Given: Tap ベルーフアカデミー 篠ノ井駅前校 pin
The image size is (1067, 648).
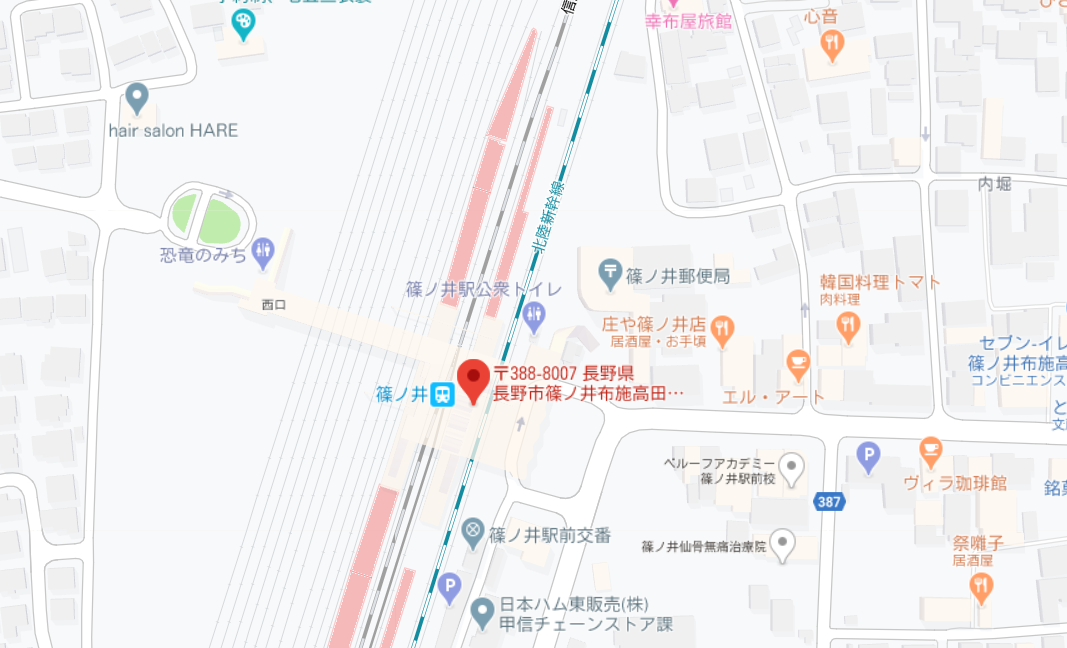Looking at the screenshot, I should [792, 466].
